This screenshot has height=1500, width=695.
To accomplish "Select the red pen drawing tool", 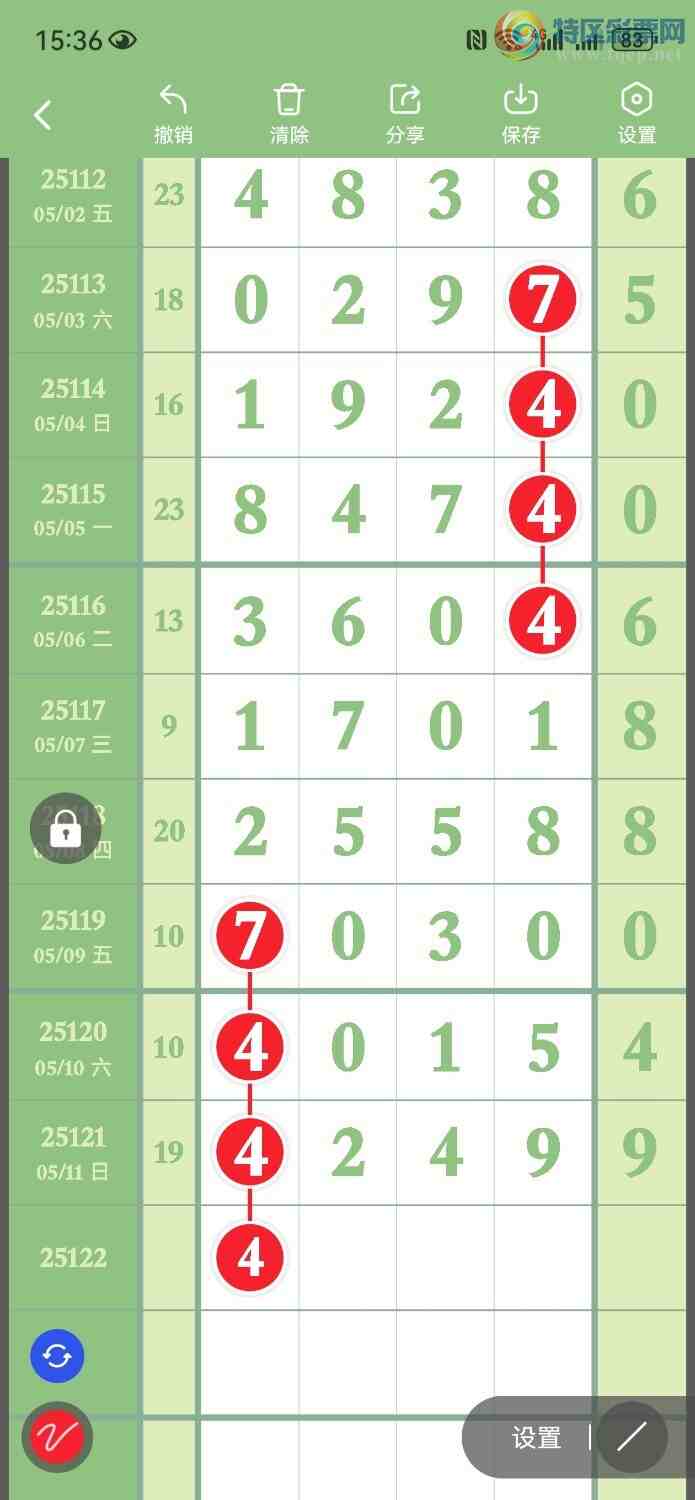I will click(57, 1438).
